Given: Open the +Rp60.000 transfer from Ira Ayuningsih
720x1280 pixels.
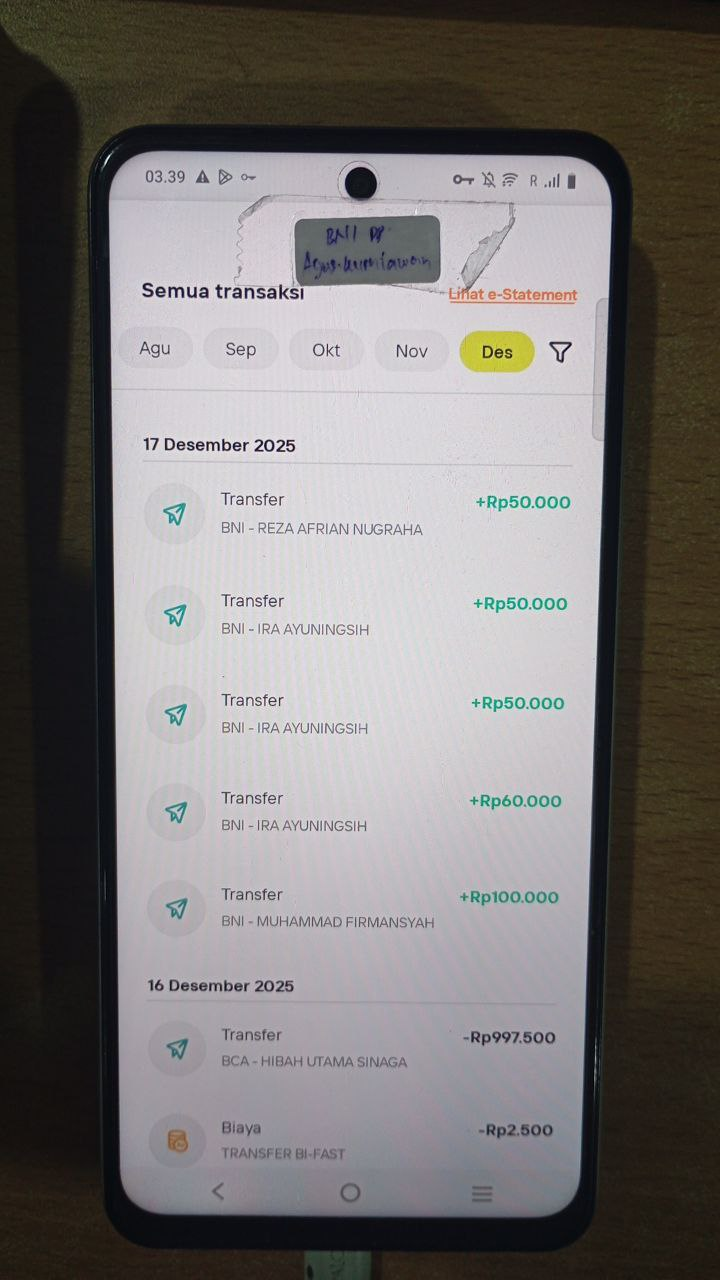Looking at the screenshot, I should tap(358, 812).
